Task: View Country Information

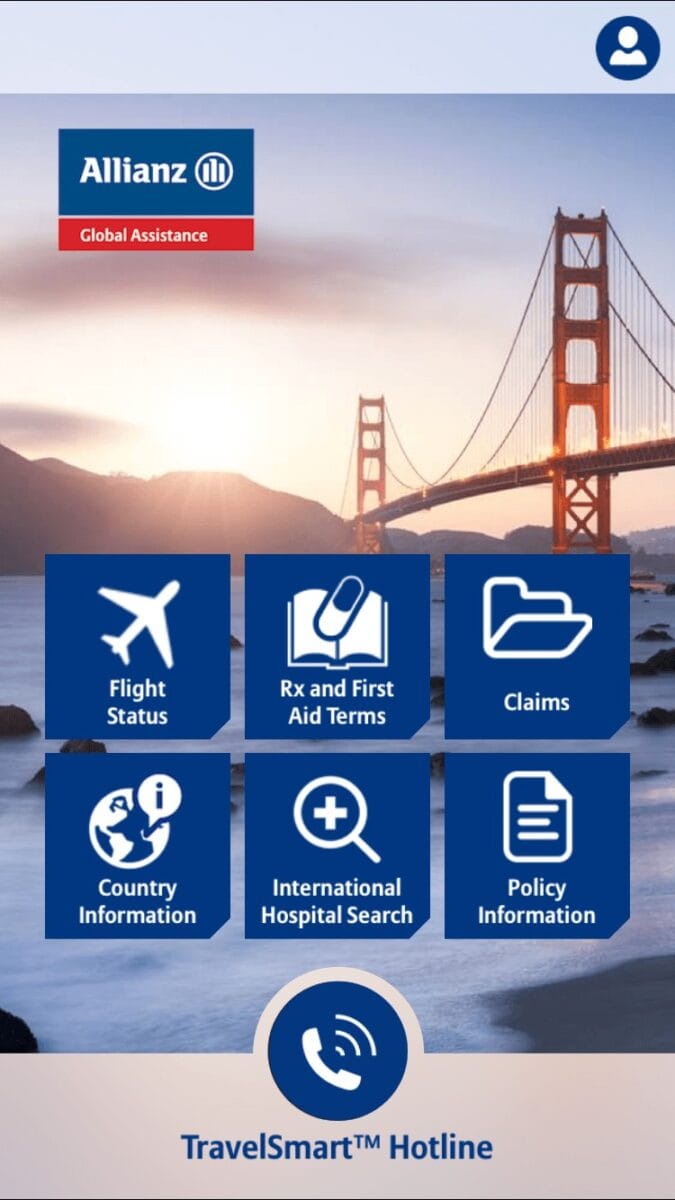Action: (137, 846)
